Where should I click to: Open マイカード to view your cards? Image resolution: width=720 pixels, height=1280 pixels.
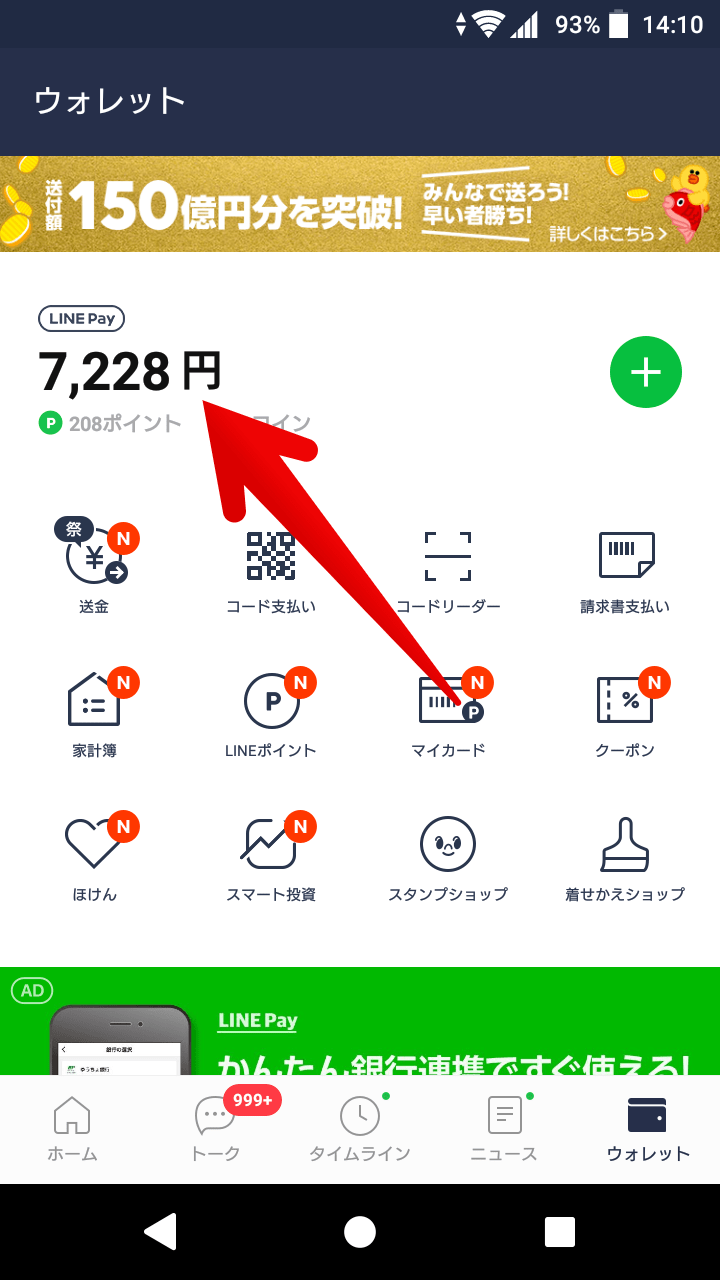[447, 710]
